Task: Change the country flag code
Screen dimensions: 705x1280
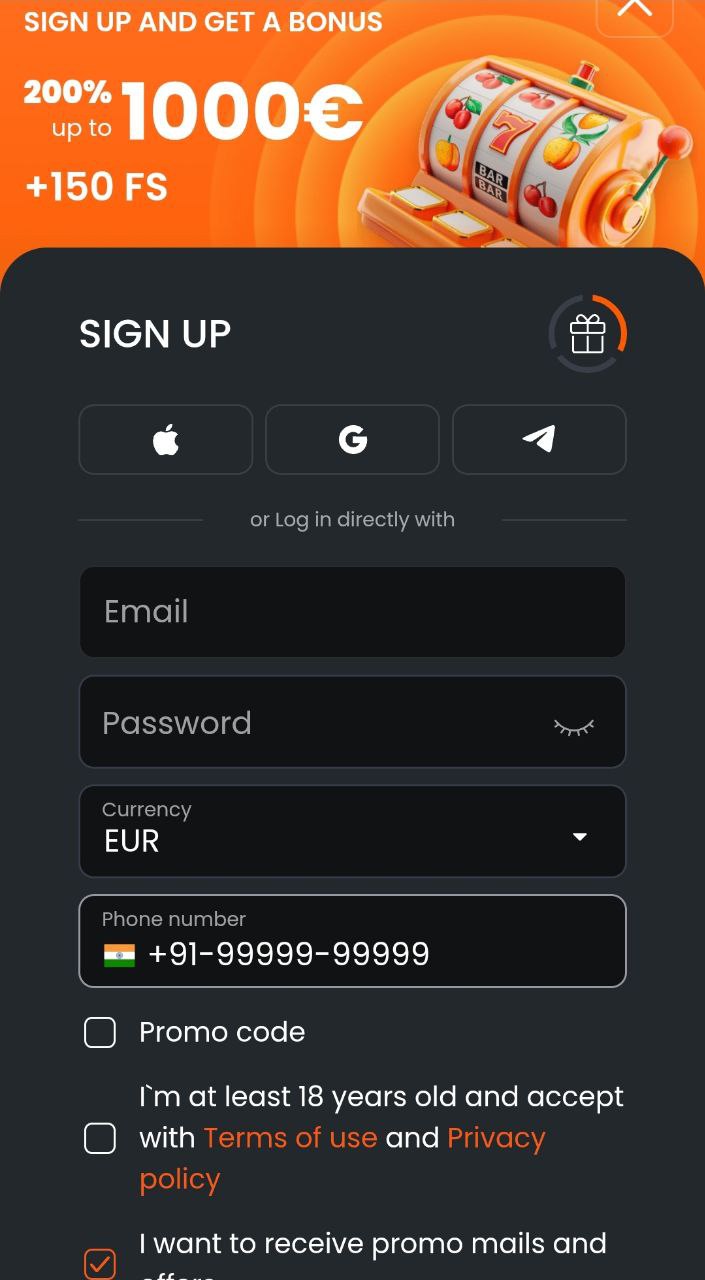Action: coord(119,955)
